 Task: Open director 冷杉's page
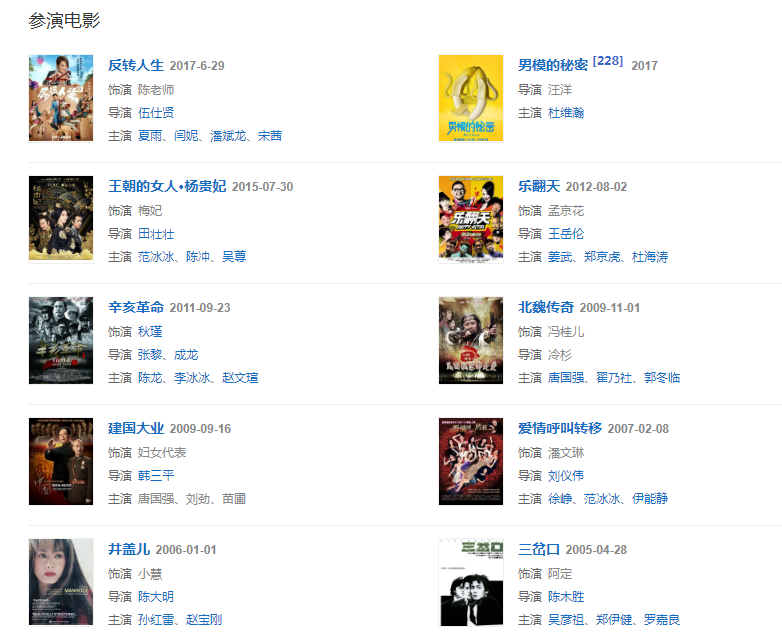(559, 355)
